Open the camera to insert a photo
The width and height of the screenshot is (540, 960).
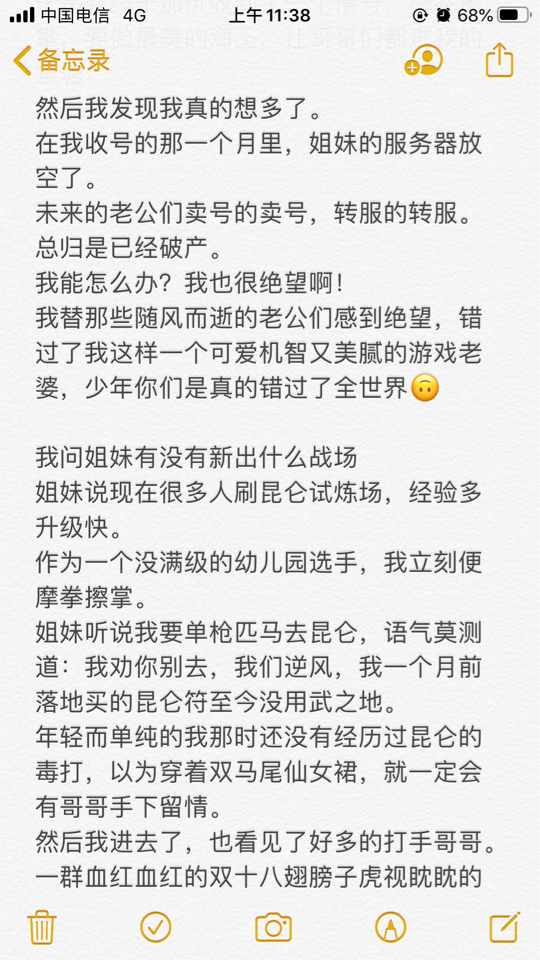[x=273, y=927]
